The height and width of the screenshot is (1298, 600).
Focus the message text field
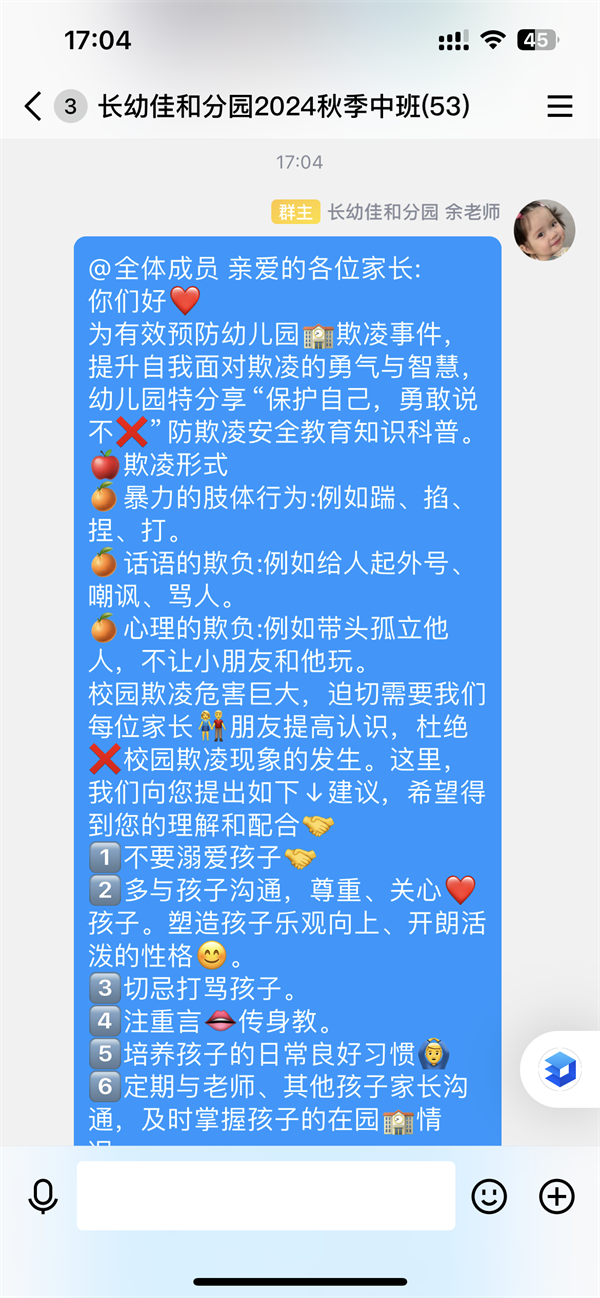coord(265,1196)
